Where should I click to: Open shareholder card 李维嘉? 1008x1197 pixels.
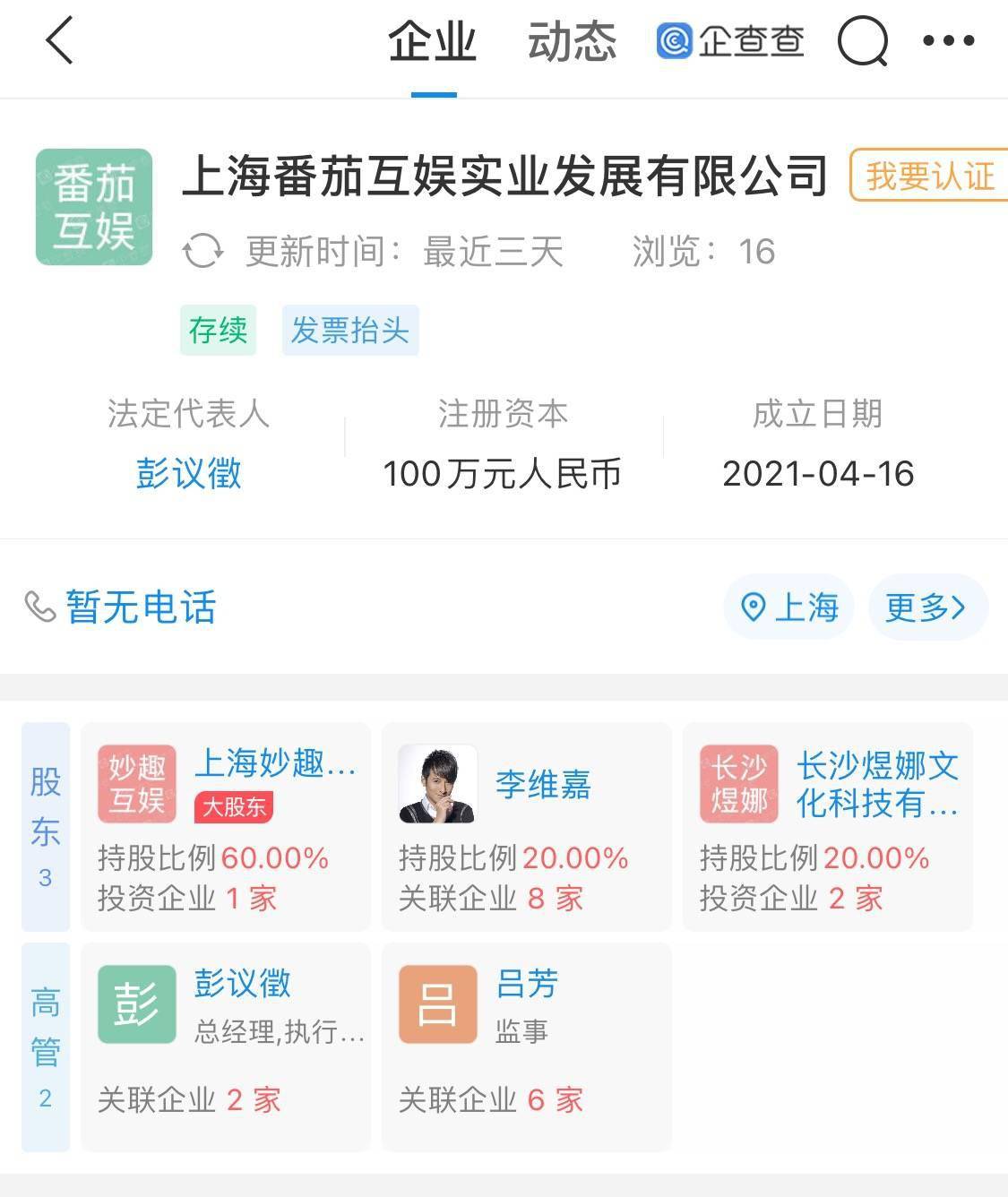point(526,826)
